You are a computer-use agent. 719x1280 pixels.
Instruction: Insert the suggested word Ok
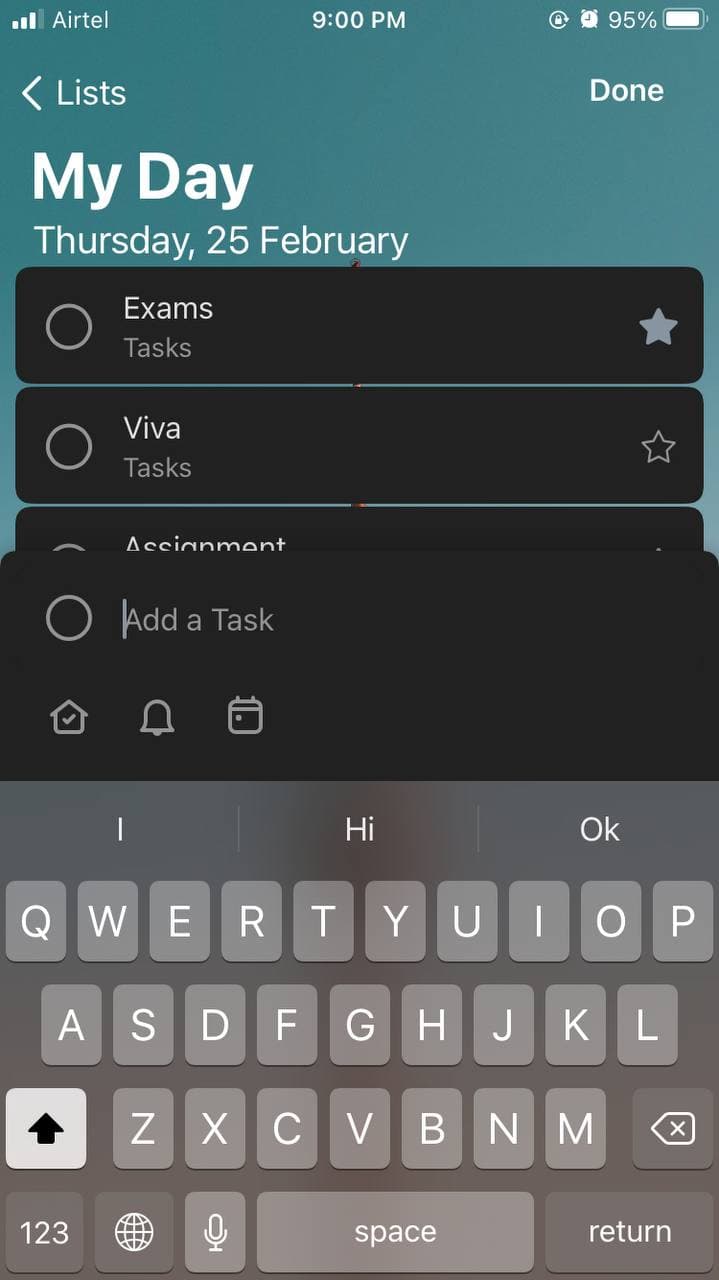[599, 829]
